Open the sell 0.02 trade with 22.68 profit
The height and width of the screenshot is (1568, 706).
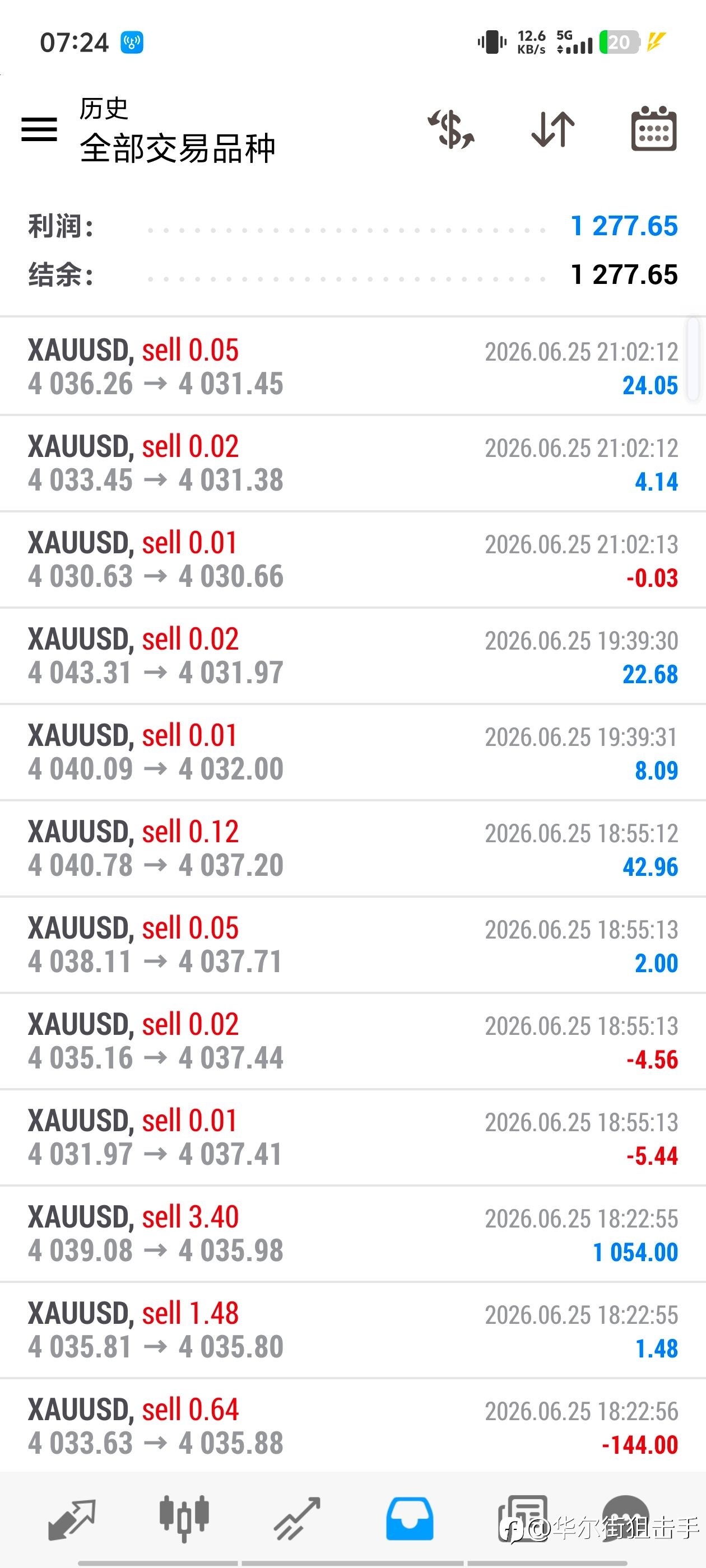click(352, 656)
